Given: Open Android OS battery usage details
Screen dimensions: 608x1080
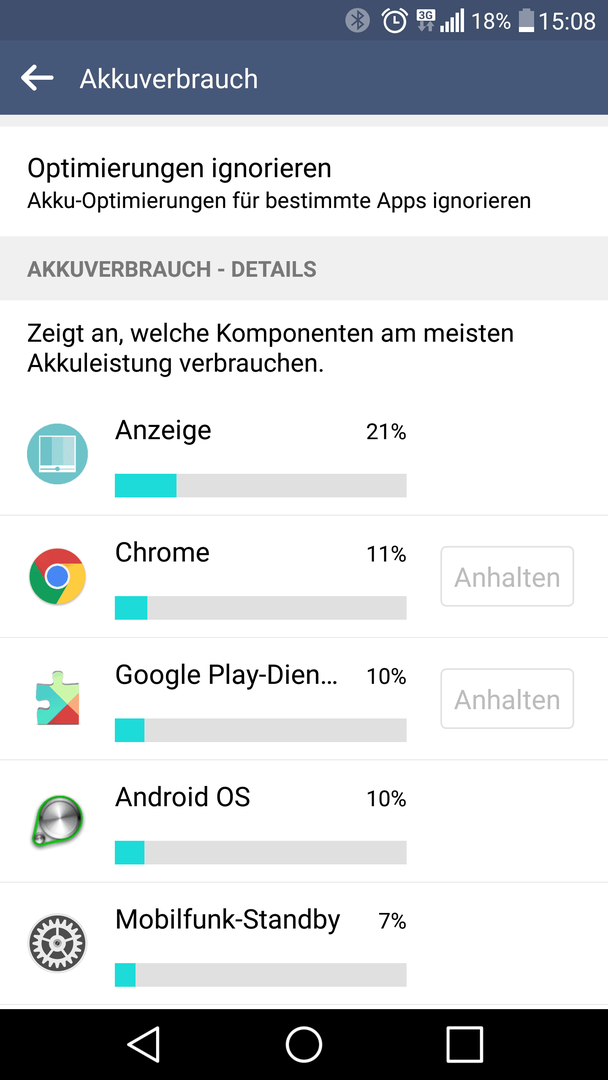Looking at the screenshot, I should click(304, 821).
